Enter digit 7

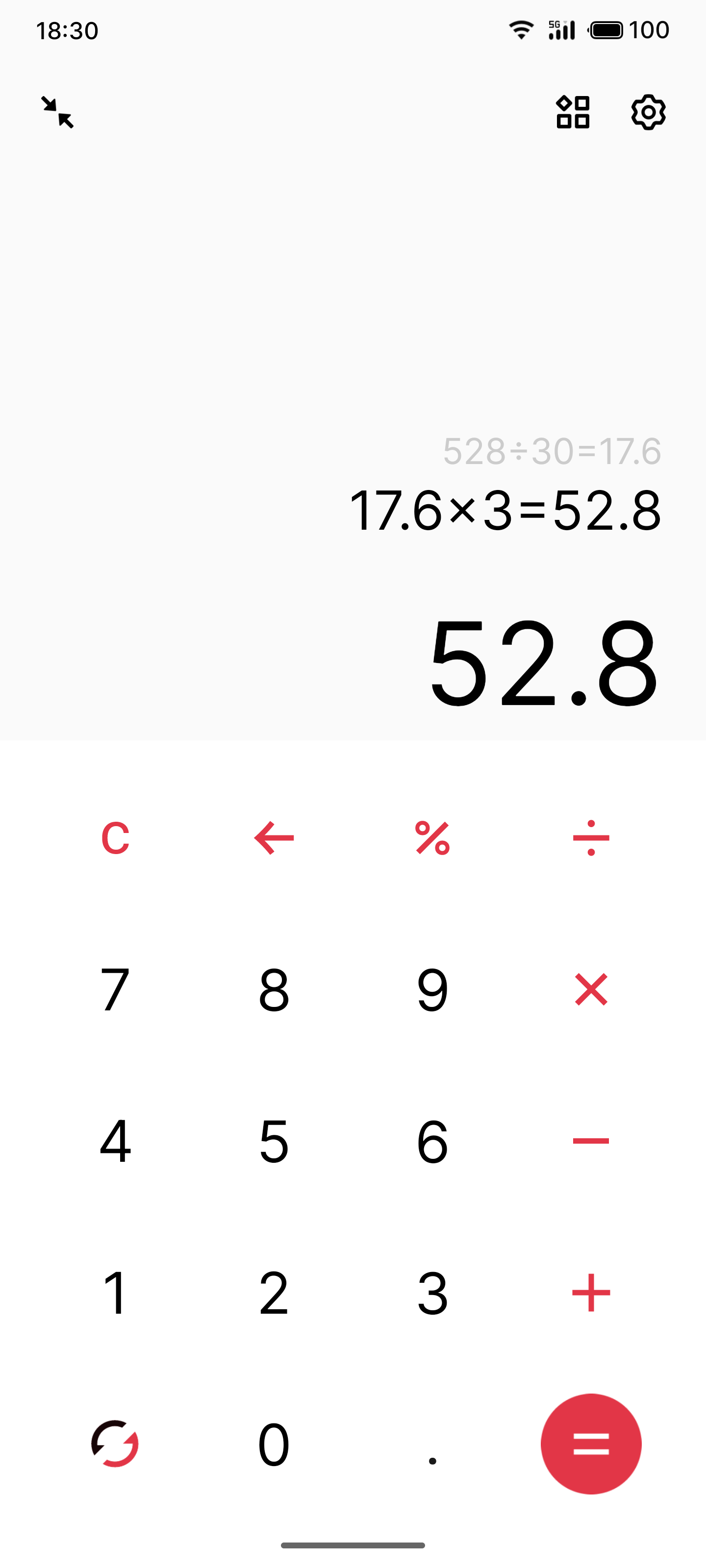coord(115,989)
